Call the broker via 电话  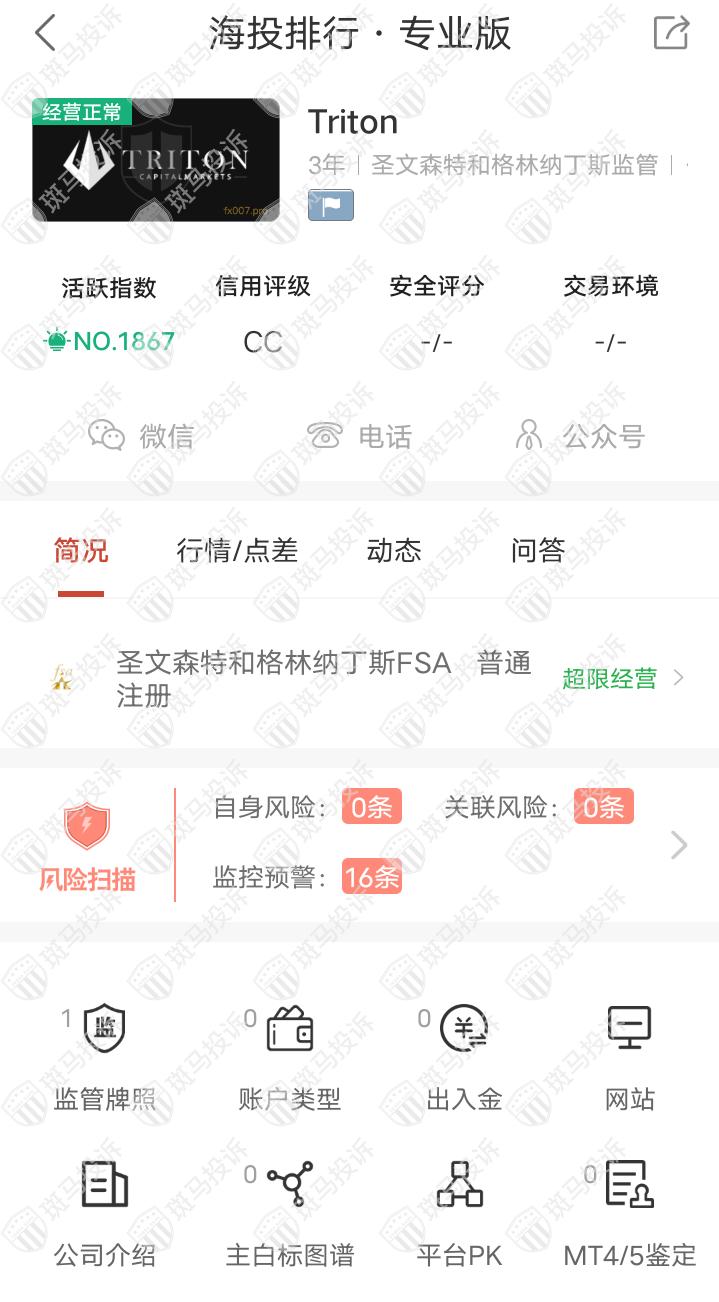[359, 436]
